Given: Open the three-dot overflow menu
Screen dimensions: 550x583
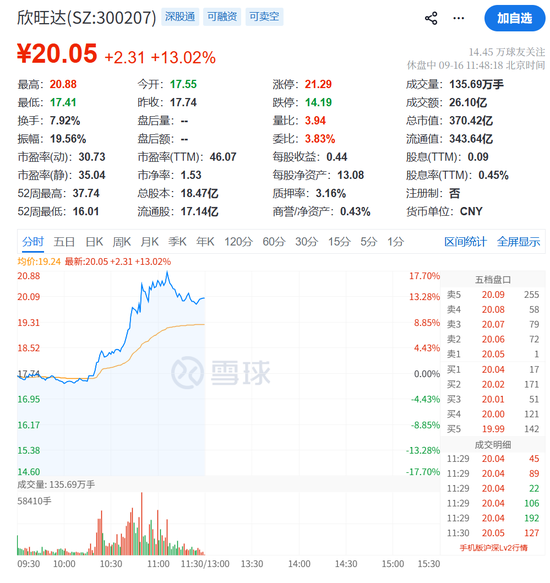Looking at the screenshot, I should click(x=458, y=18).
